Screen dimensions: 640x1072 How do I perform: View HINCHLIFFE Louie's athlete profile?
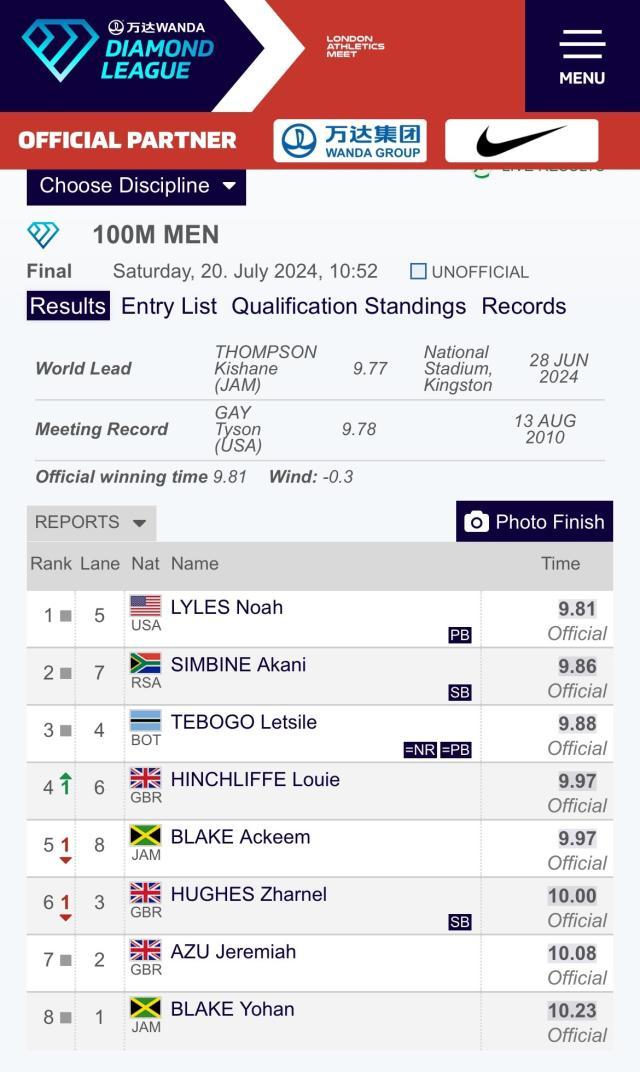pos(255,780)
